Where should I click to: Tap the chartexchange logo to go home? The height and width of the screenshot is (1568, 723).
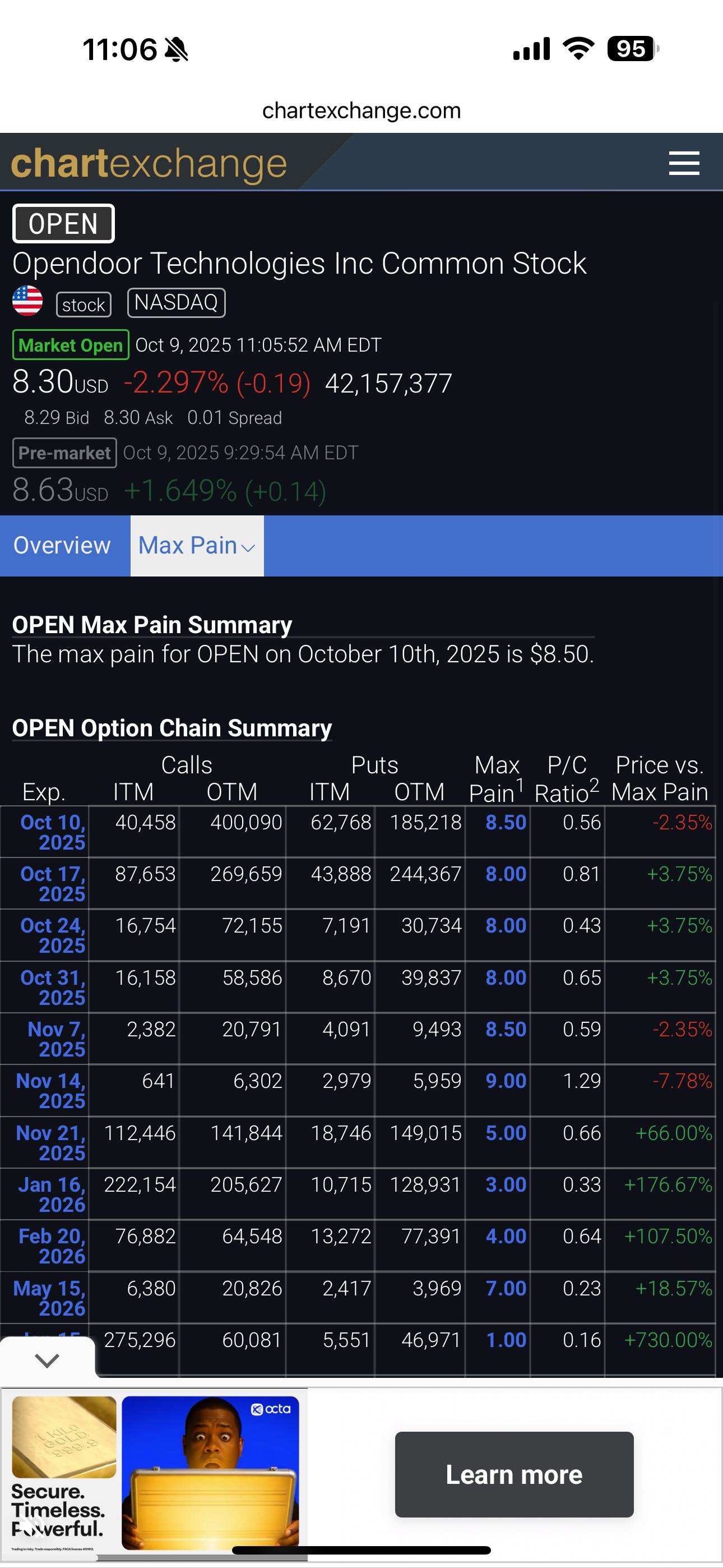point(149,163)
